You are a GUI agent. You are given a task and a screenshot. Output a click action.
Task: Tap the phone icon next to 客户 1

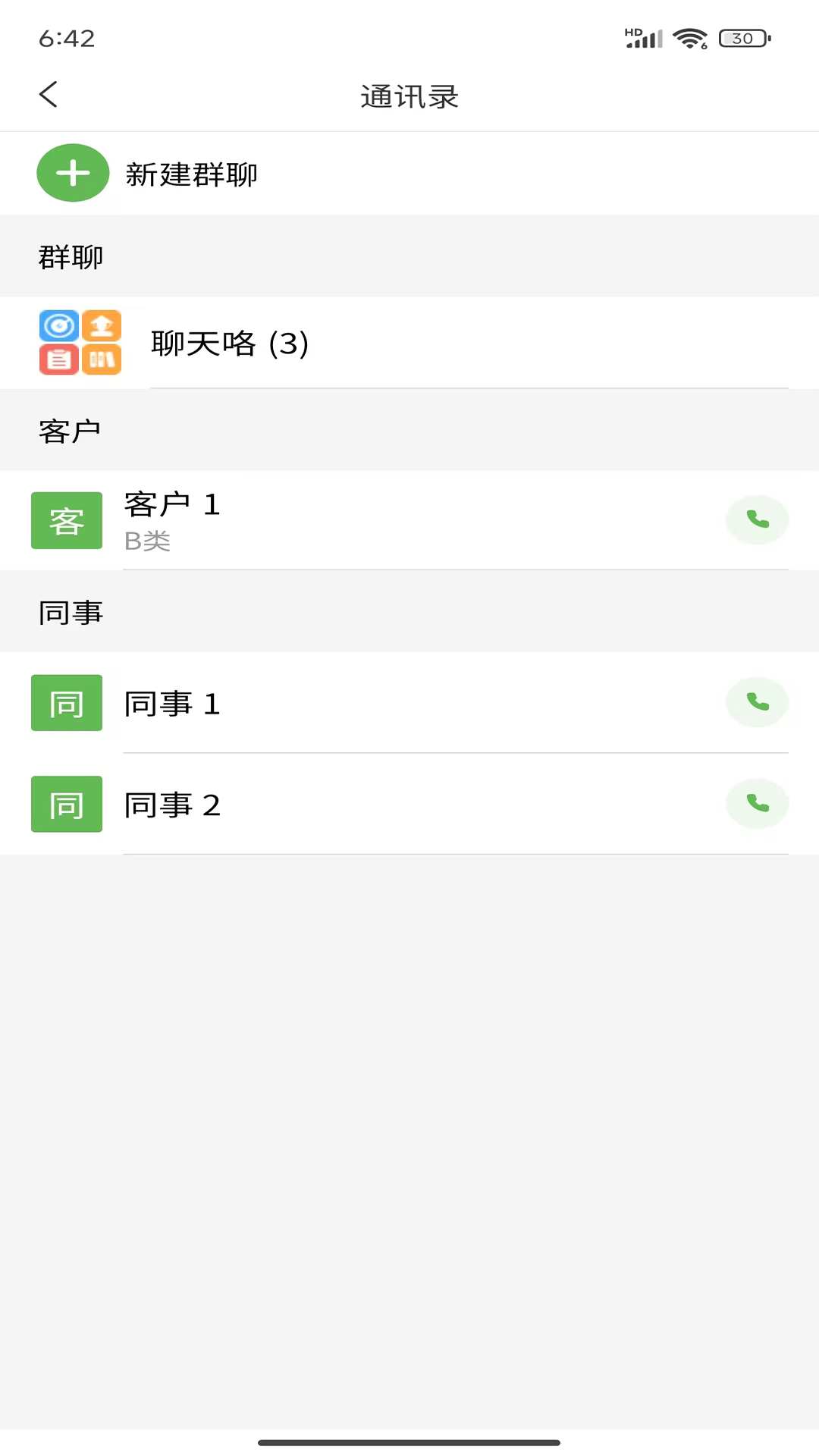pos(757,520)
